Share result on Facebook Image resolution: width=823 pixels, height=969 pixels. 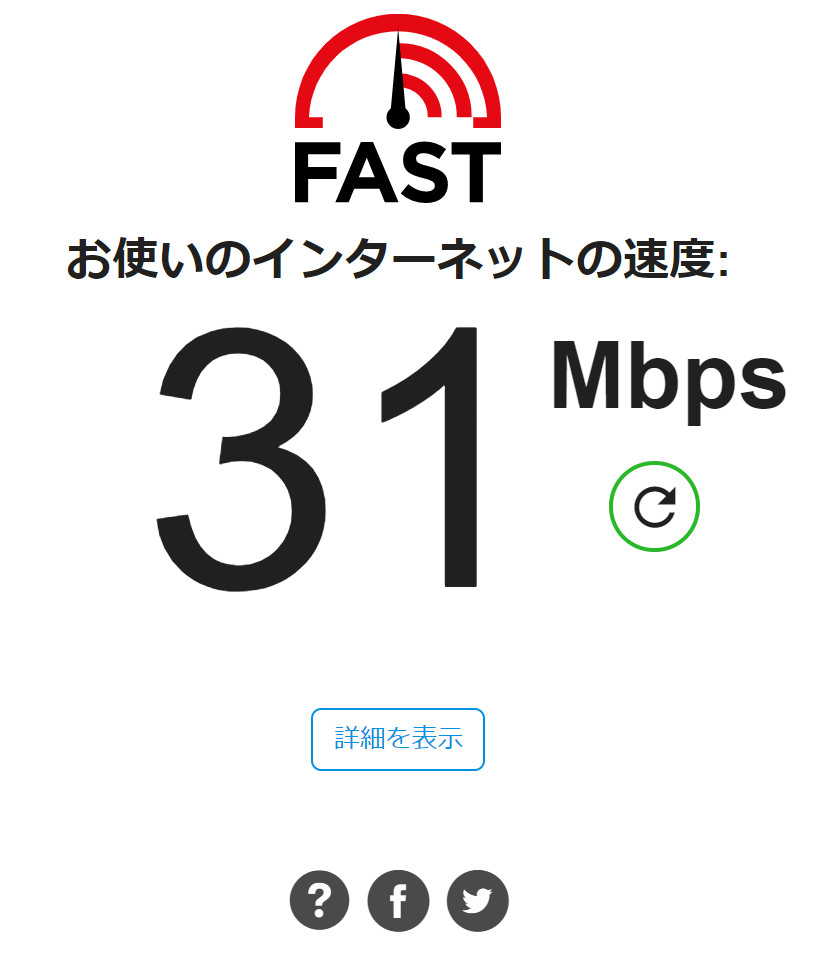point(398,901)
